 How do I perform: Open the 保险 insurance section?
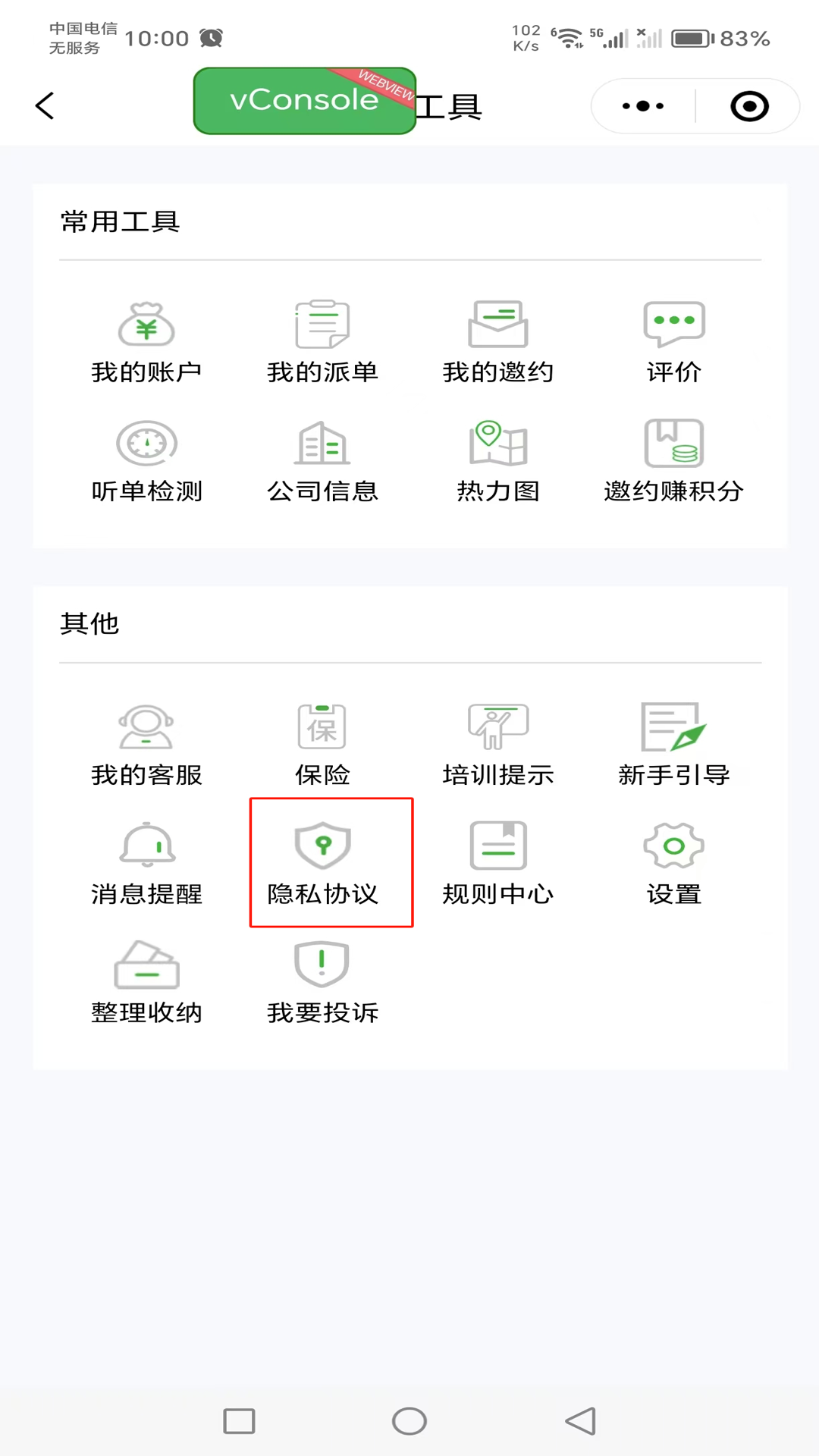pyautogui.click(x=322, y=743)
